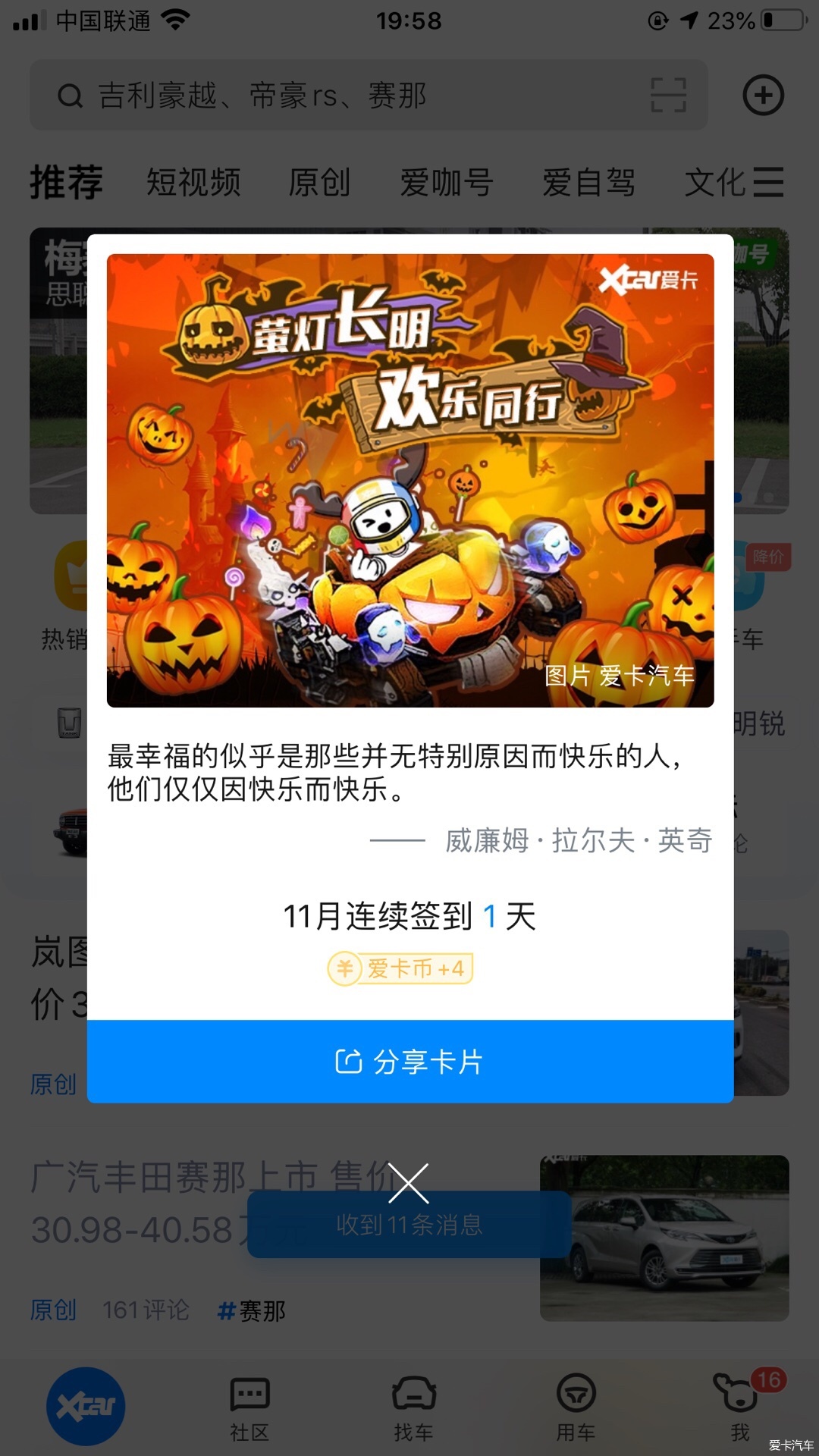819x1456 pixels.
Task: Switch to 找车 in bottom navigation
Action: coord(413,1408)
